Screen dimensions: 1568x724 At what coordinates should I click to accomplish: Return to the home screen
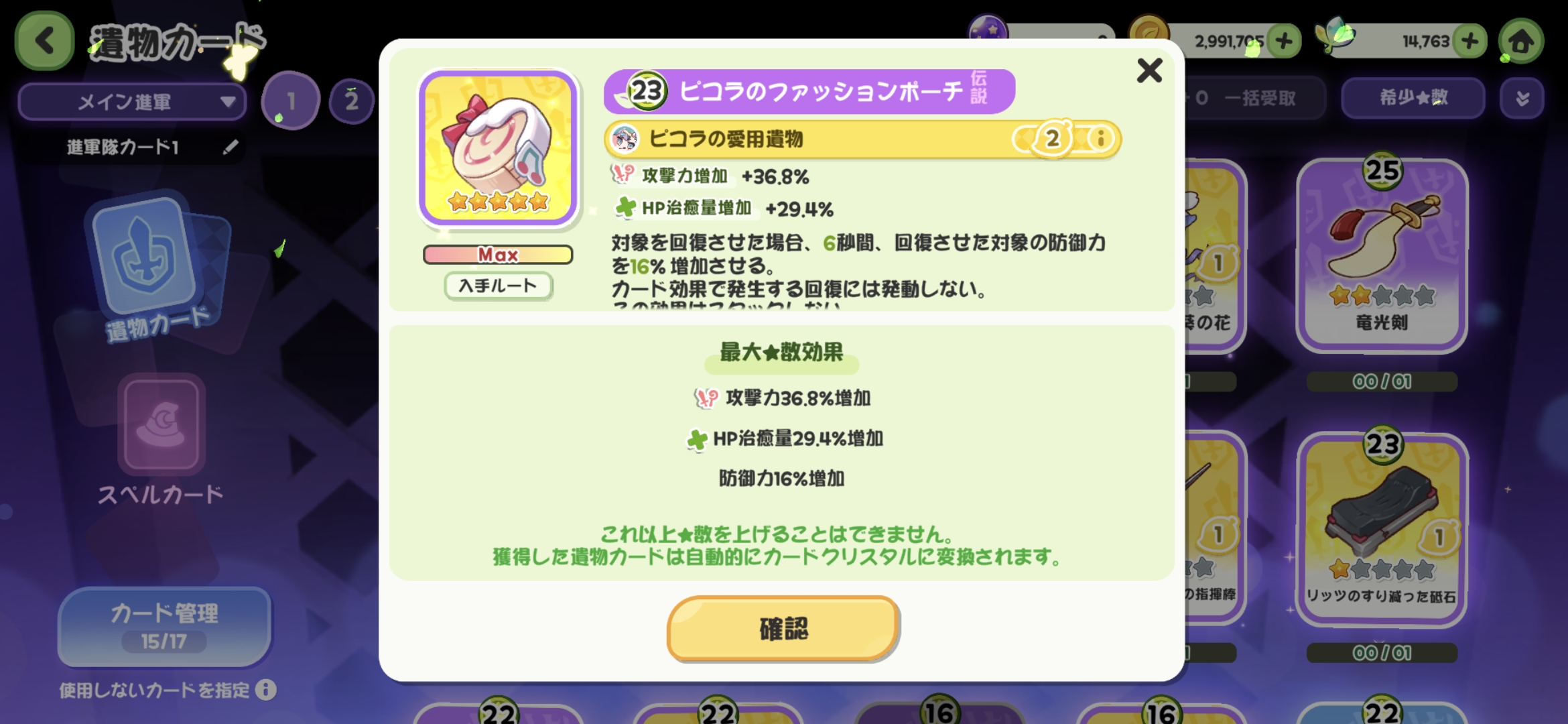click(1520, 42)
